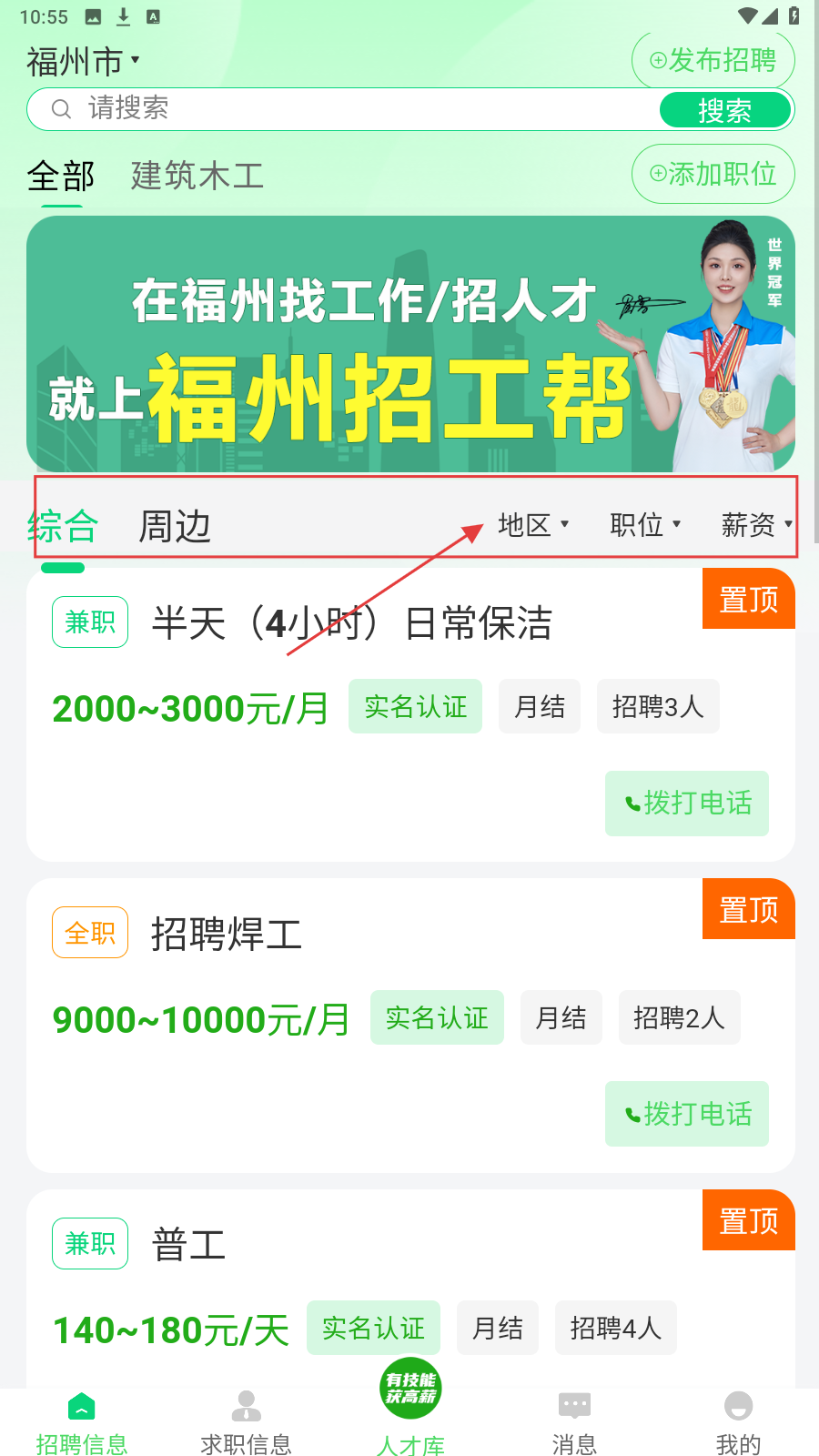Viewport: 819px width, 1456px height.
Task: Tap 添加职位 to add a position
Action: click(713, 174)
